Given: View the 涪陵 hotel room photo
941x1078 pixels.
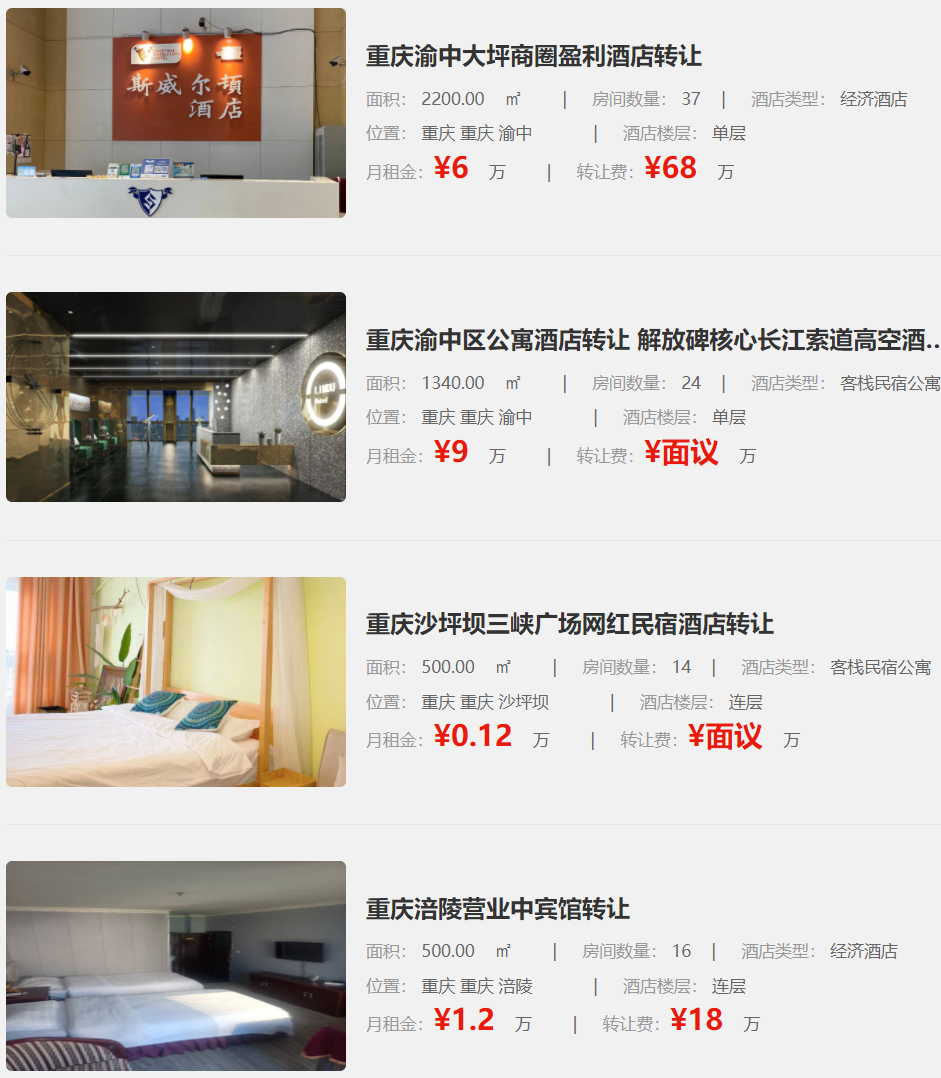Looking at the screenshot, I should [x=176, y=965].
